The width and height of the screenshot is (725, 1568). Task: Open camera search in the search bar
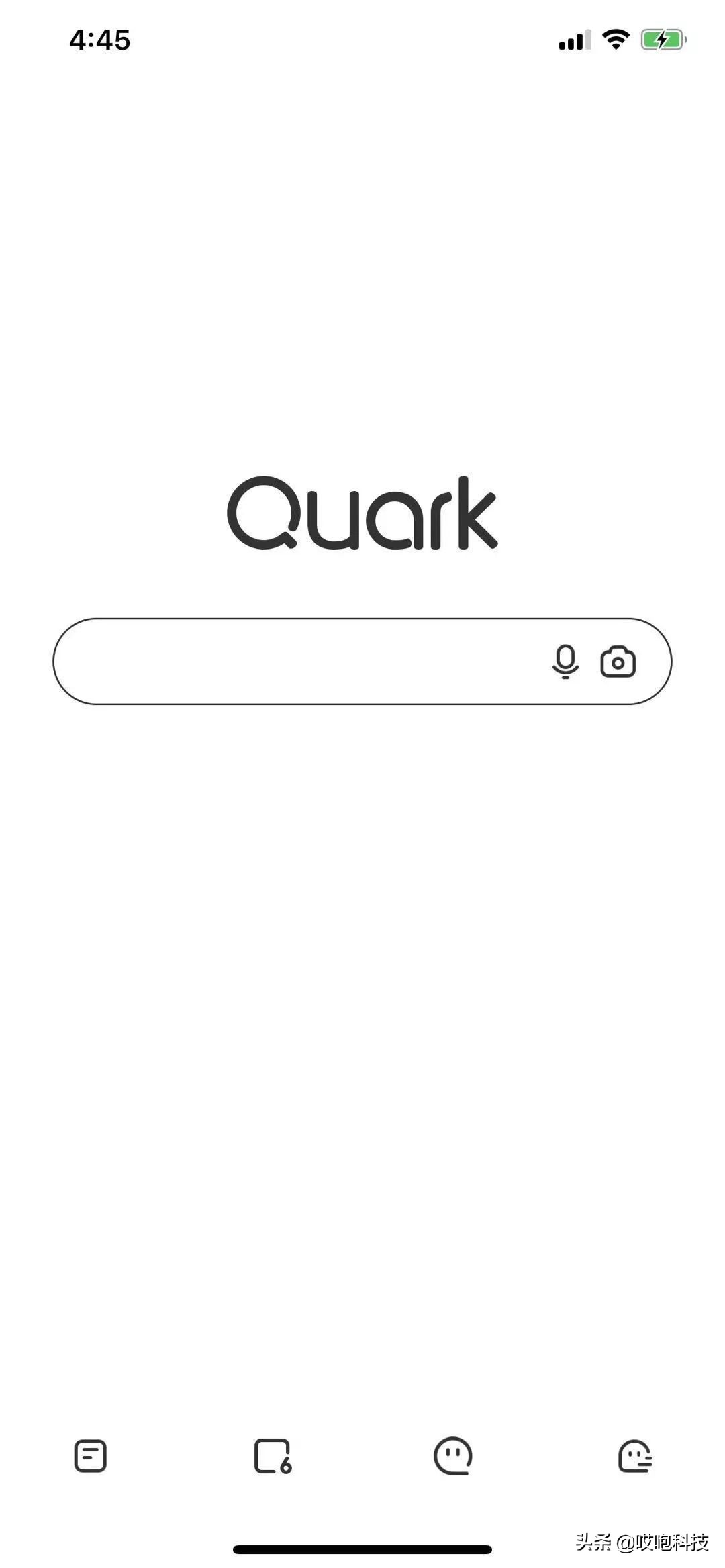pos(618,662)
